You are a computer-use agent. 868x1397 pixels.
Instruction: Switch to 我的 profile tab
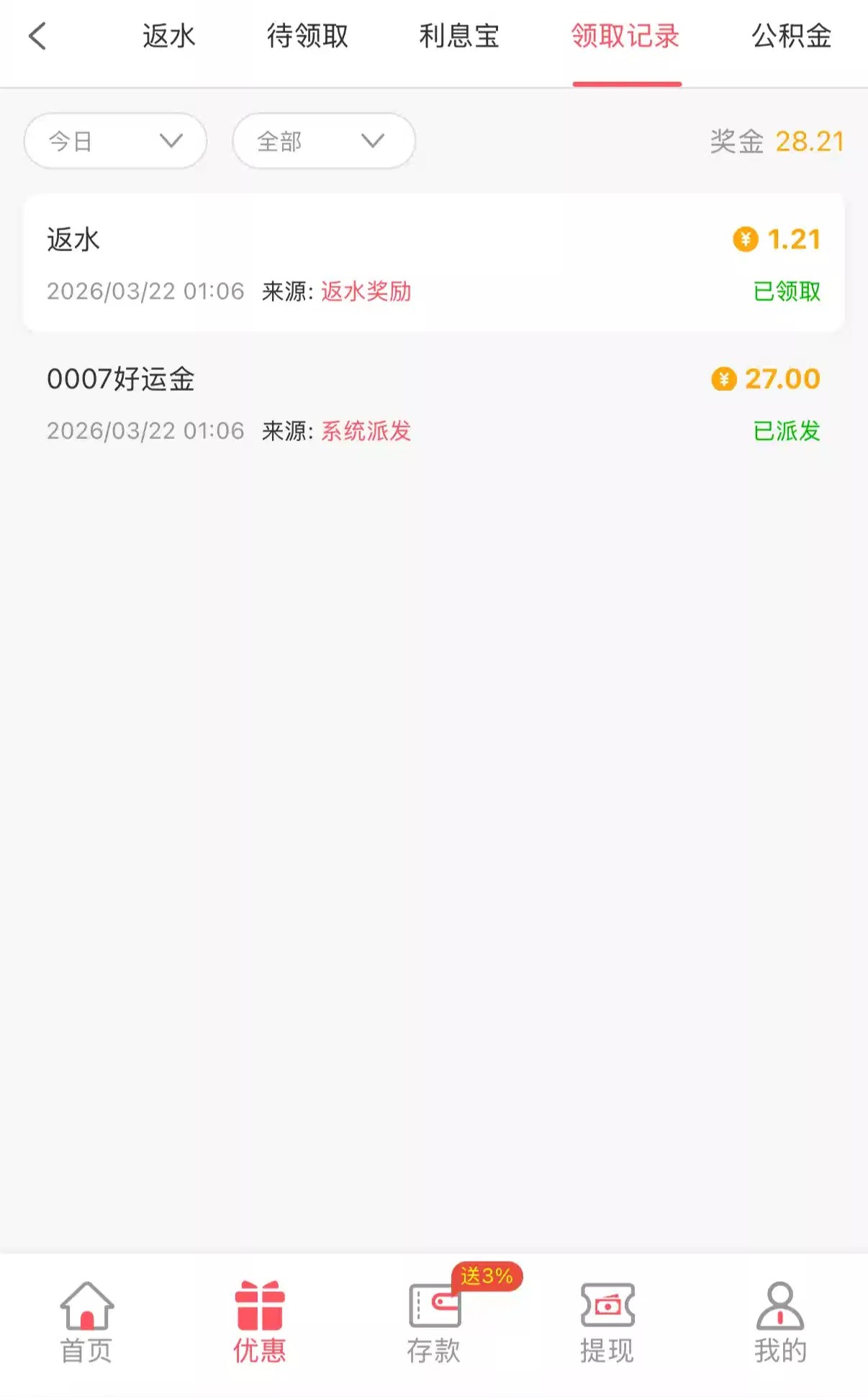(780, 1323)
